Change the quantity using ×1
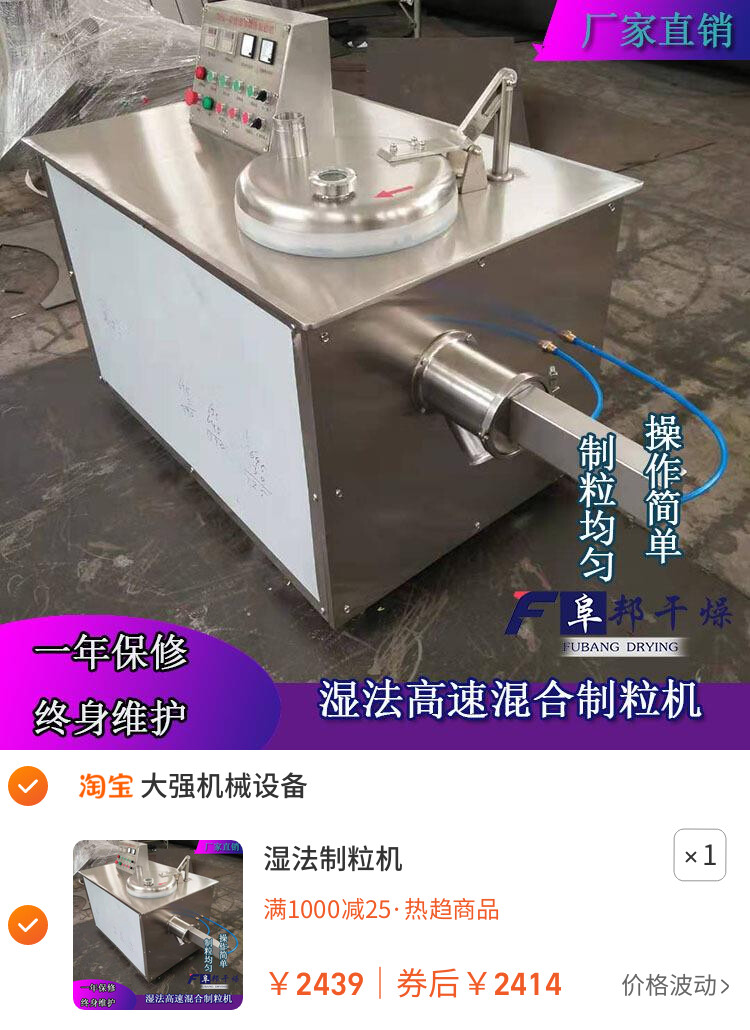Image resolution: width=750 pixels, height=1030 pixels. tap(699, 856)
